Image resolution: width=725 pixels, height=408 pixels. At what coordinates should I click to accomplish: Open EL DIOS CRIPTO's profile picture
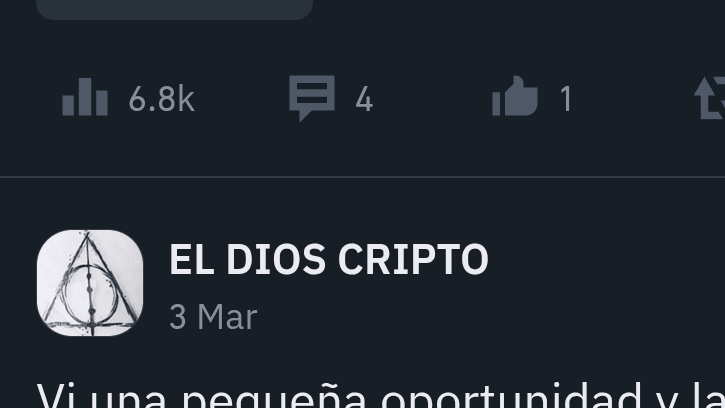(x=90, y=283)
